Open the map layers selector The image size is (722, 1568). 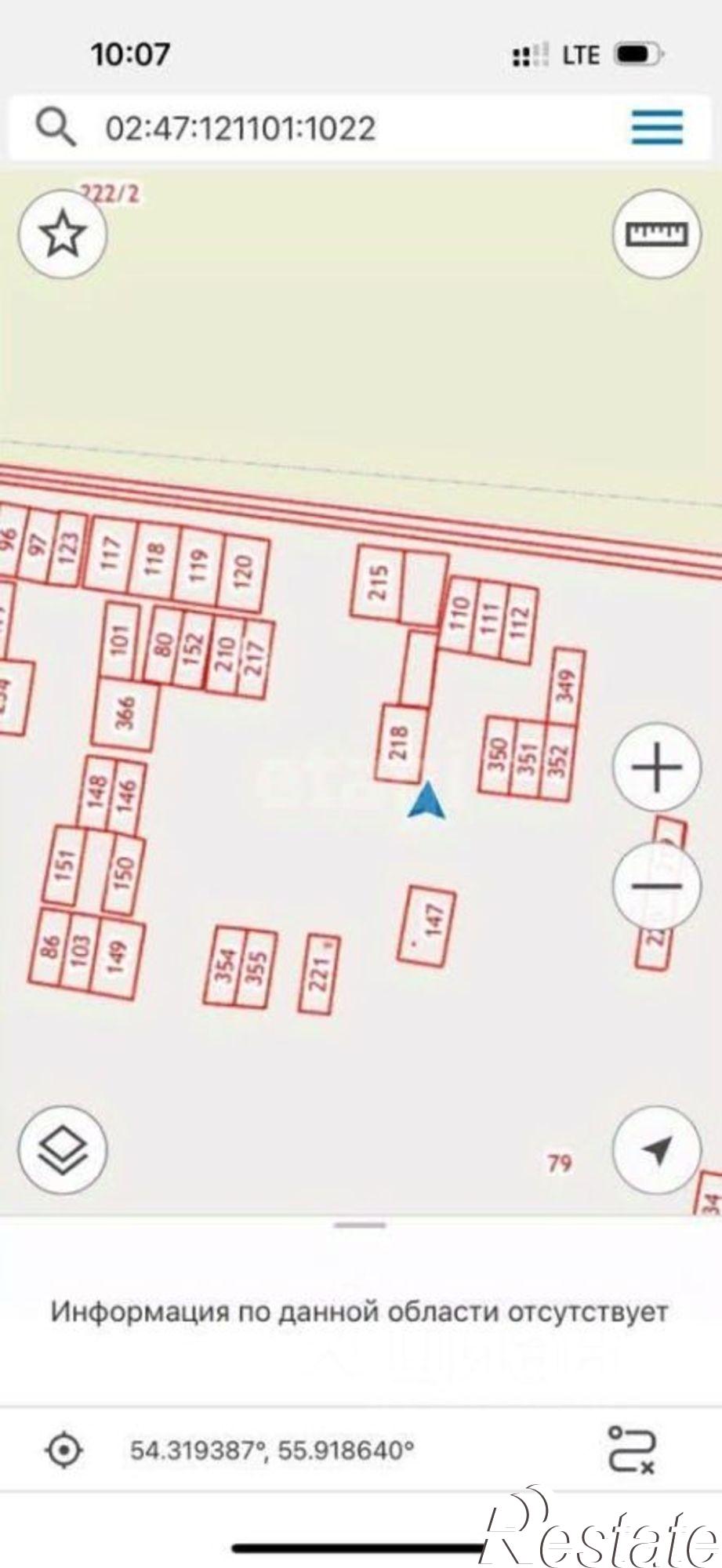(x=63, y=1150)
